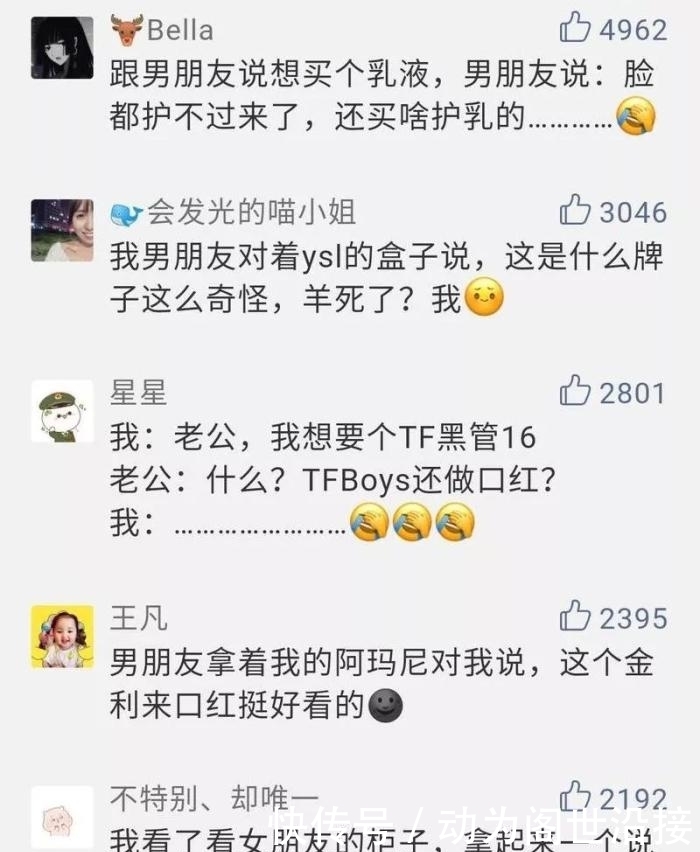Viewport: 700px width, 852px height.
Task: Like 王凡's comment
Action: click(575, 616)
